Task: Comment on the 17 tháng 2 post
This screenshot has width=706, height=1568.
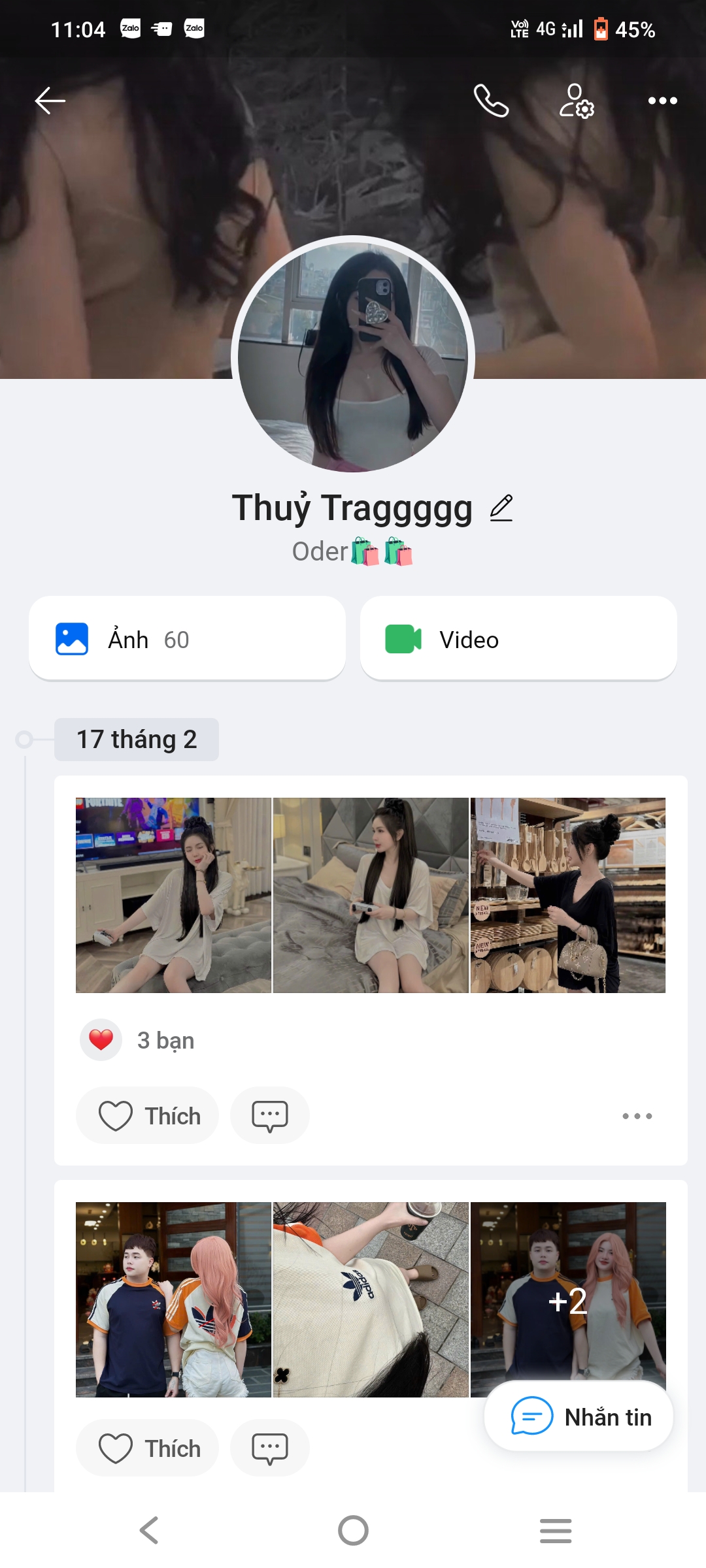Action: click(x=270, y=1116)
